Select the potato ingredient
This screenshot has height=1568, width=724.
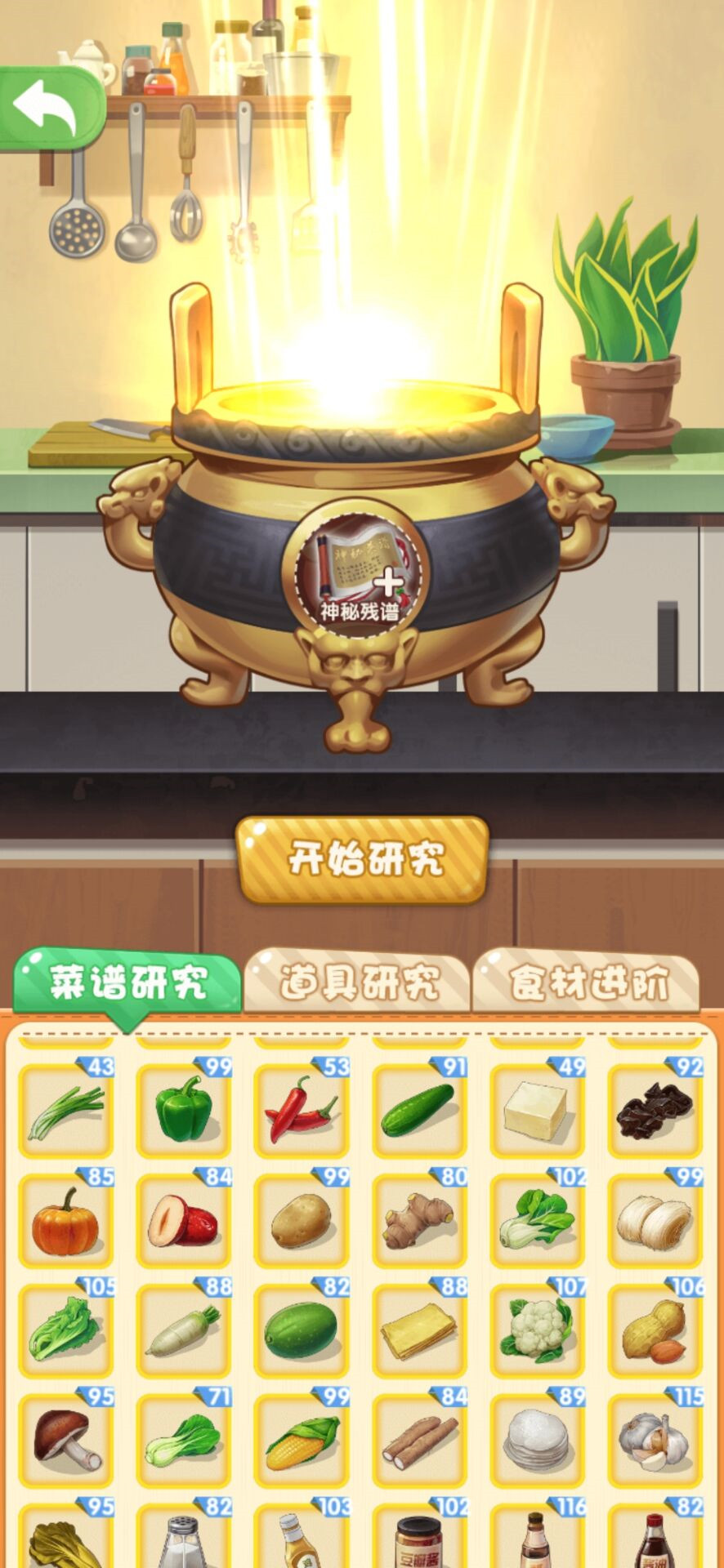pos(302,1220)
